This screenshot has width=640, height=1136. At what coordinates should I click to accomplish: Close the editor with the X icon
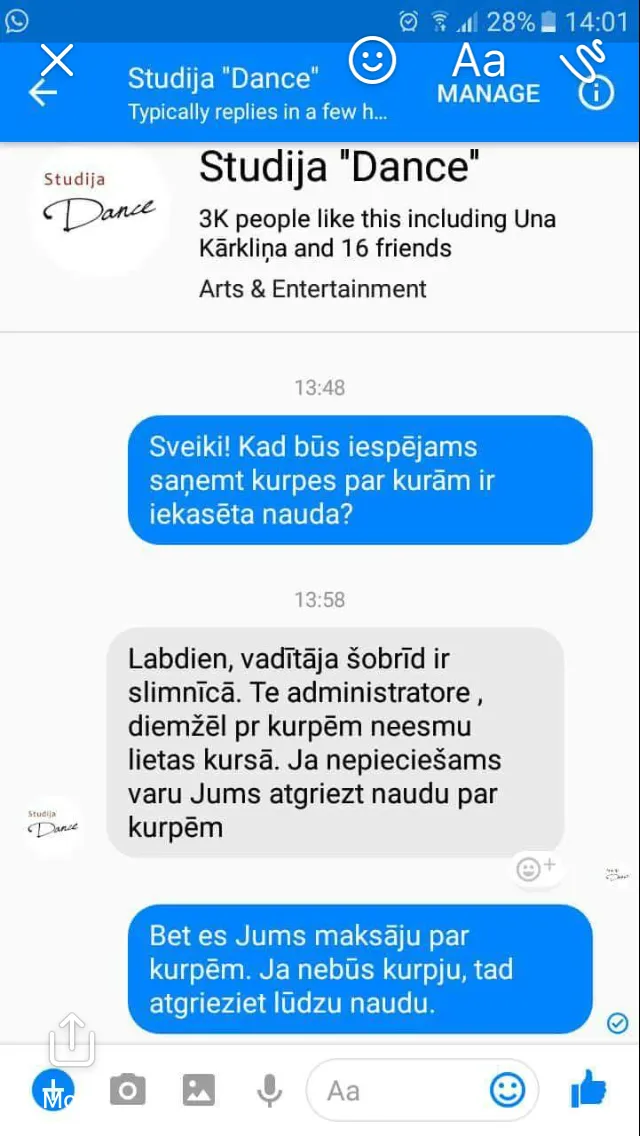pyautogui.click(x=57, y=59)
